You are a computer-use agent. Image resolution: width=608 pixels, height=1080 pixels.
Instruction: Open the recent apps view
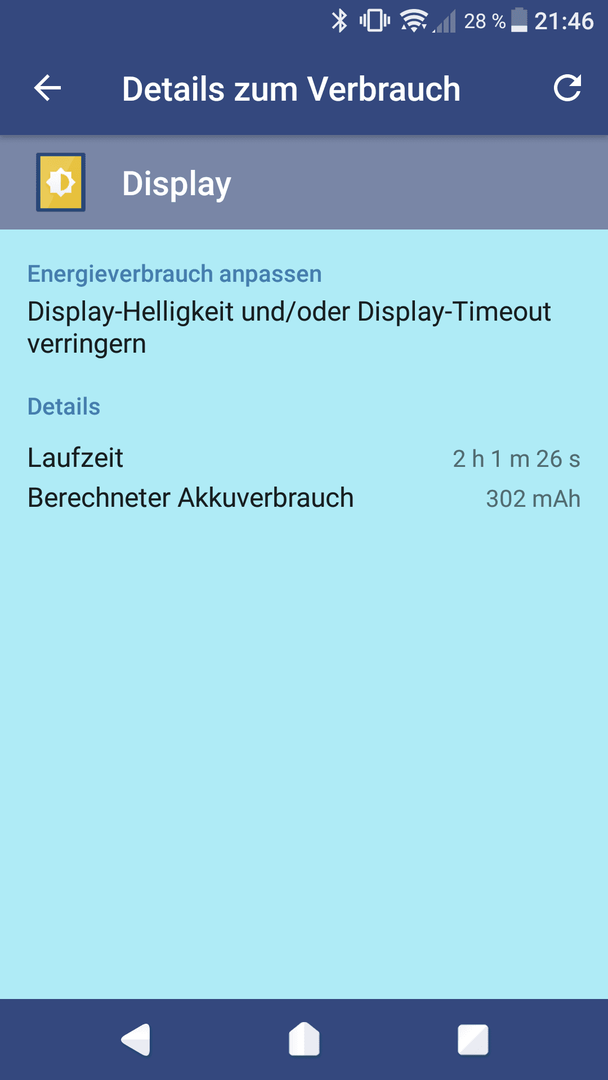click(473, 1039)
